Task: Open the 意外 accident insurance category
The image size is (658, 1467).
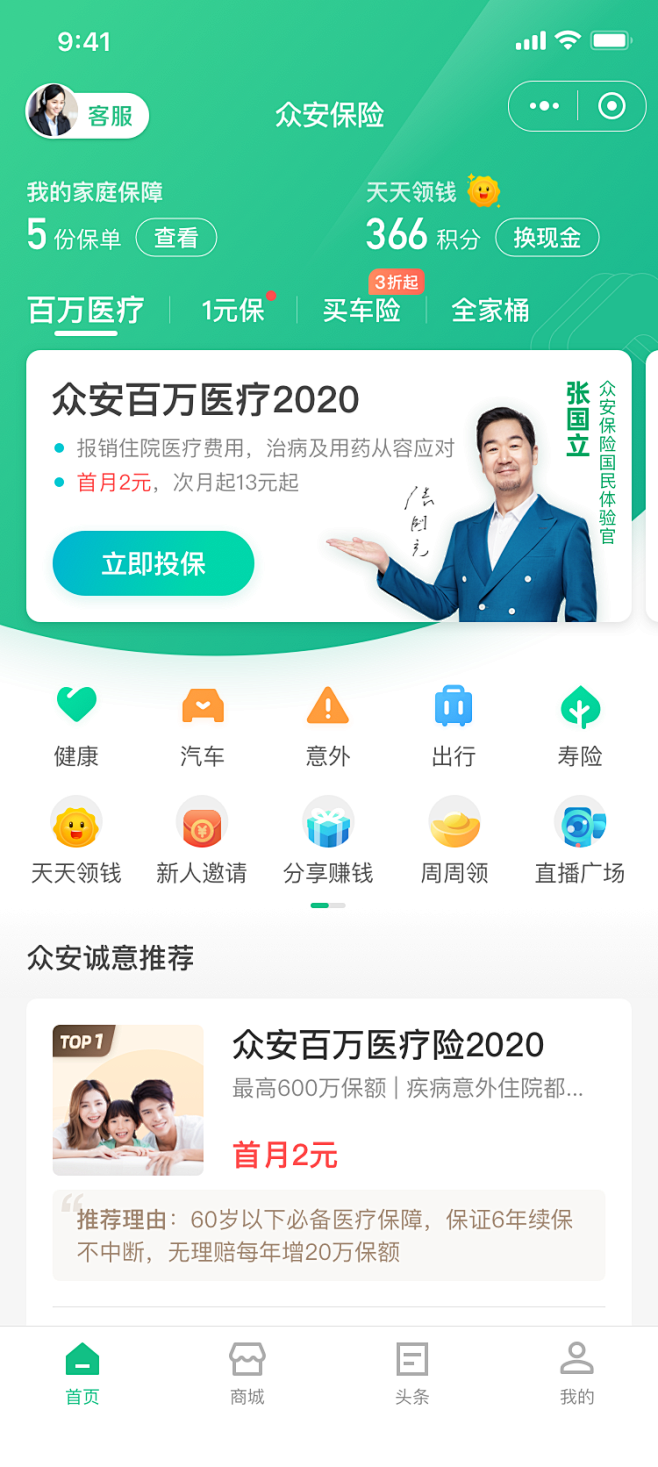Action: click(x=328, y=726)
